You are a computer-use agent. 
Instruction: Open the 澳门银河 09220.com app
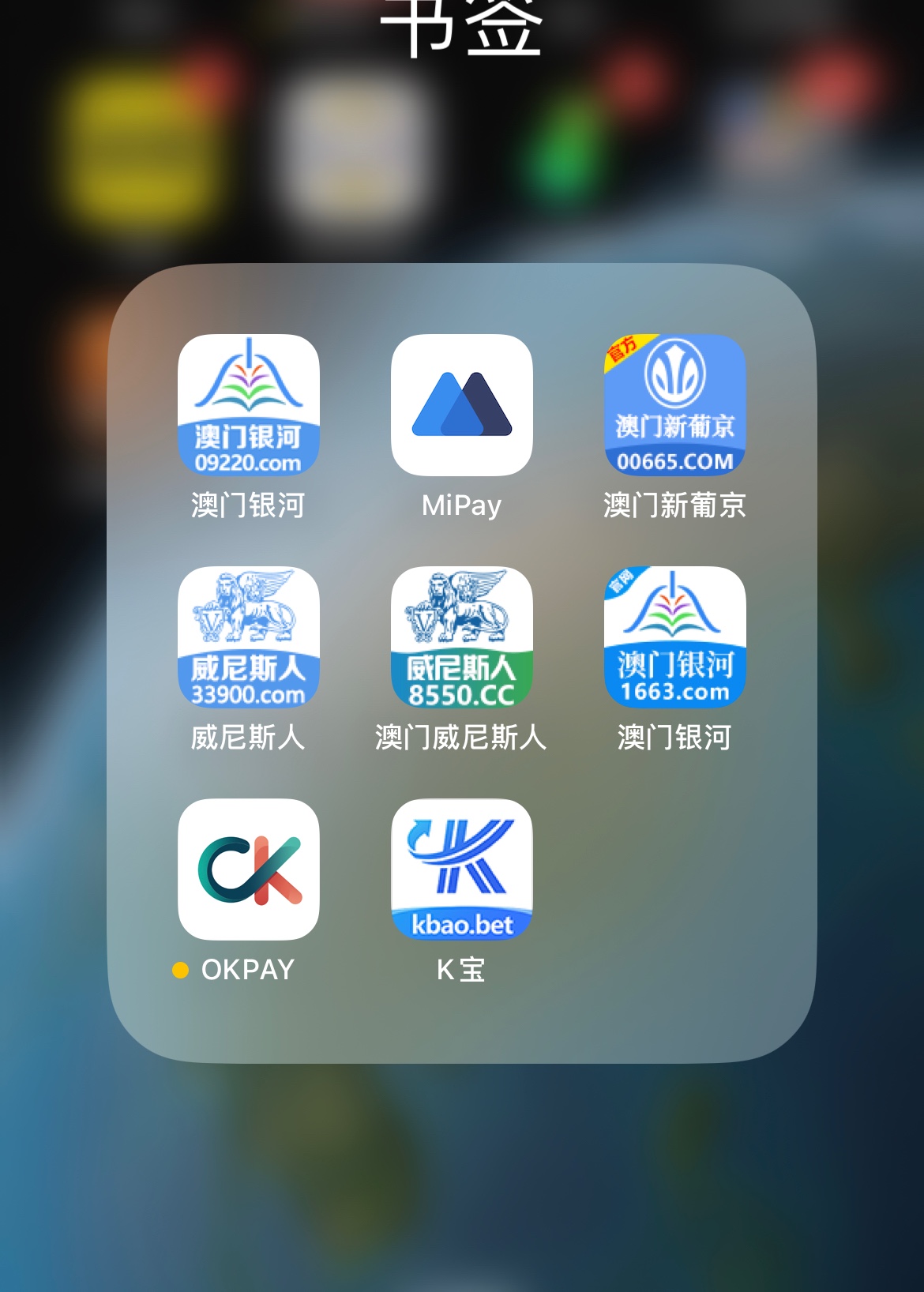coord(248,404)
